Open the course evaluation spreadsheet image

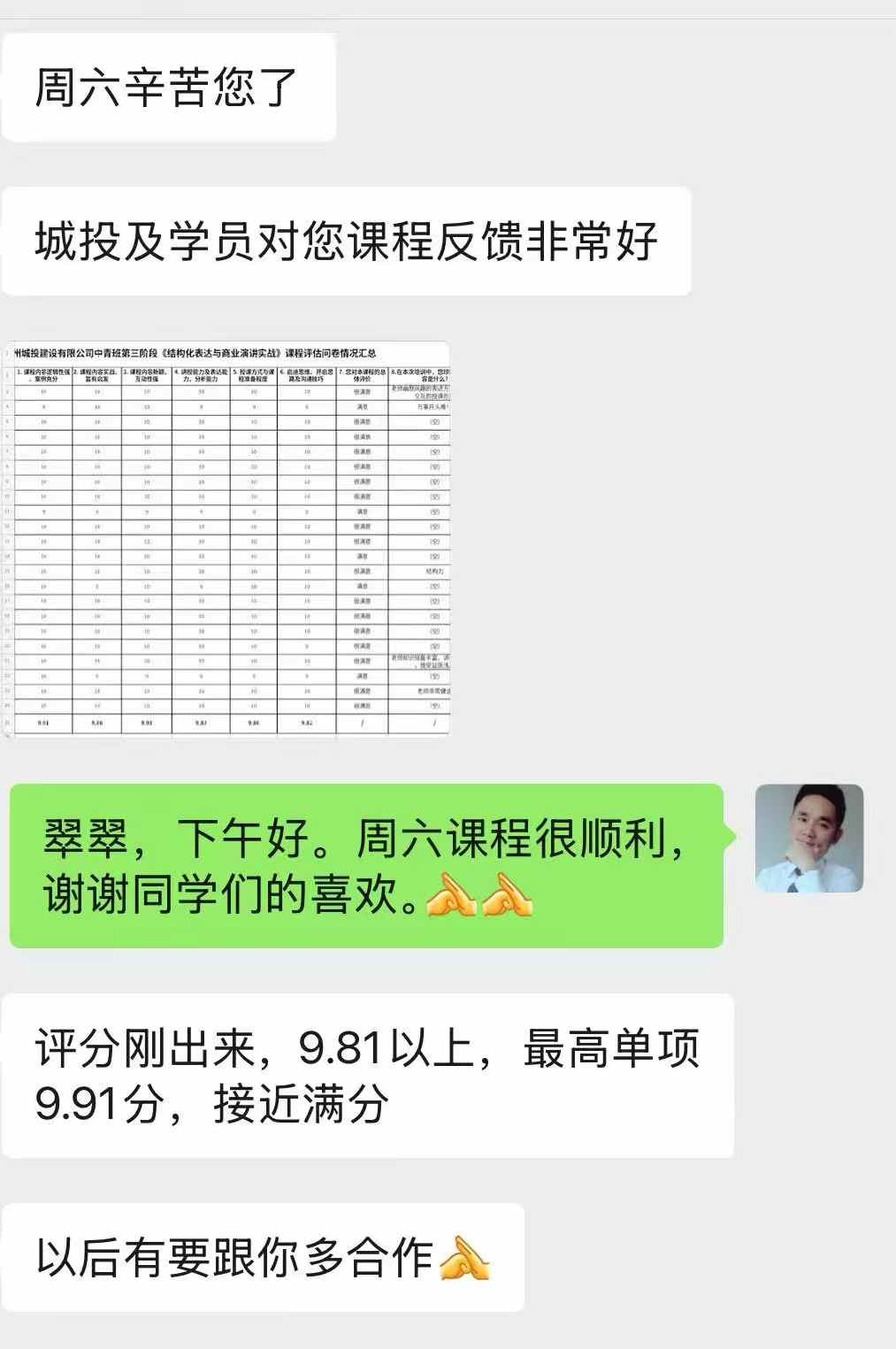(226, 540)
